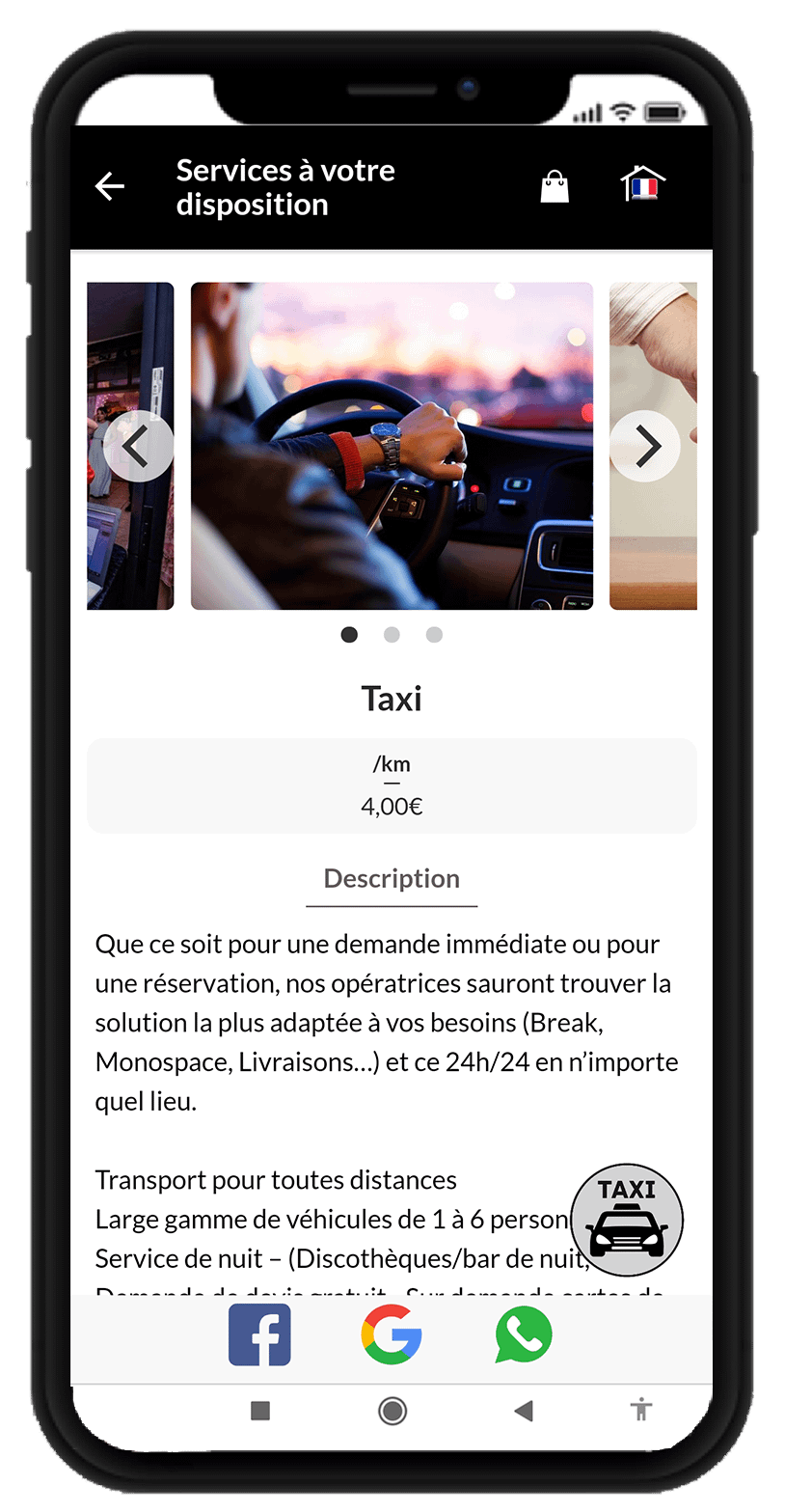Open the home icon with French flag
Viewport: 785px width, 1512px height.
(643, 183)
